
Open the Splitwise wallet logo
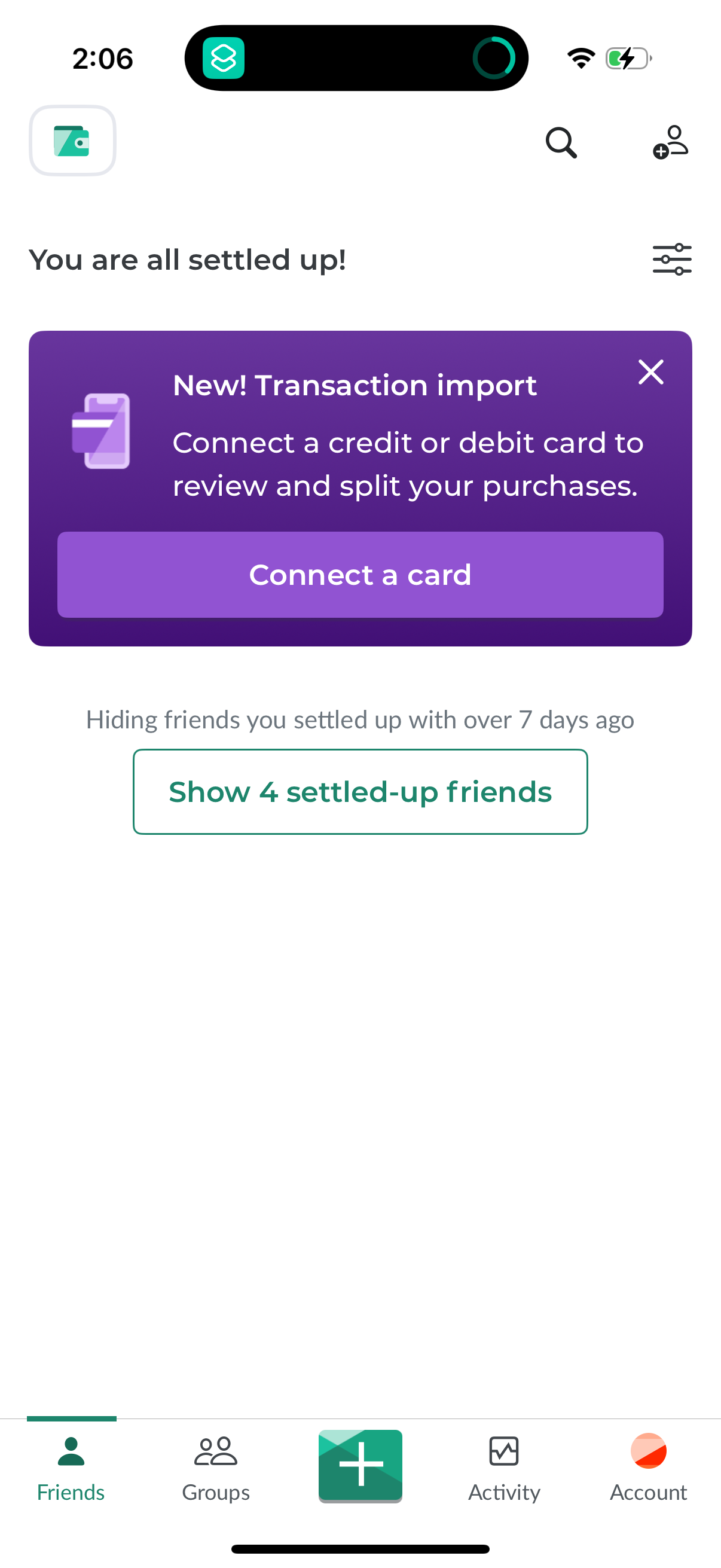[72, 141]
